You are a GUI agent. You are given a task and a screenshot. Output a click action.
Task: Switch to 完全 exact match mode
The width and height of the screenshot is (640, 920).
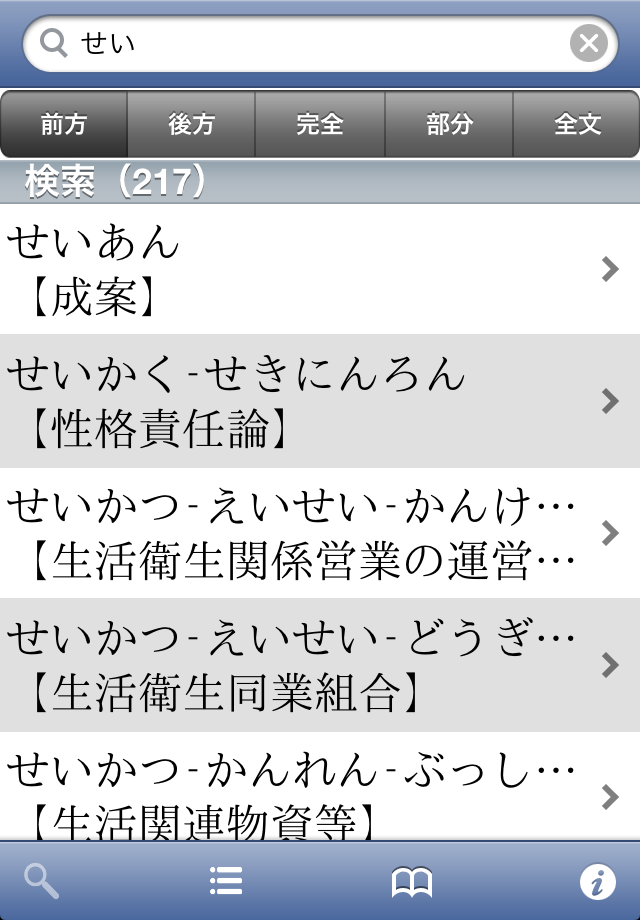point(320,124)
